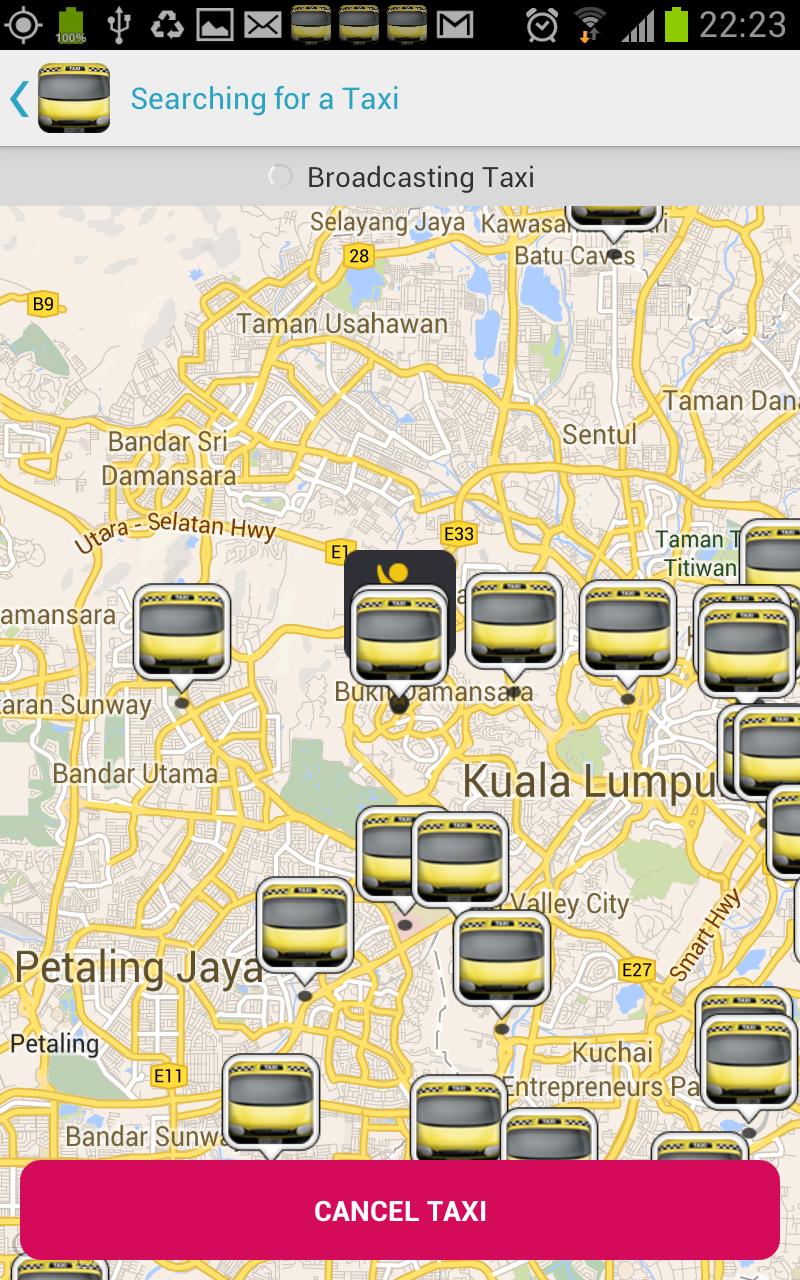Open the taxi marker at Bukit Damansara
This screenshot has height=1280, width=800.
tap(399, 637)
